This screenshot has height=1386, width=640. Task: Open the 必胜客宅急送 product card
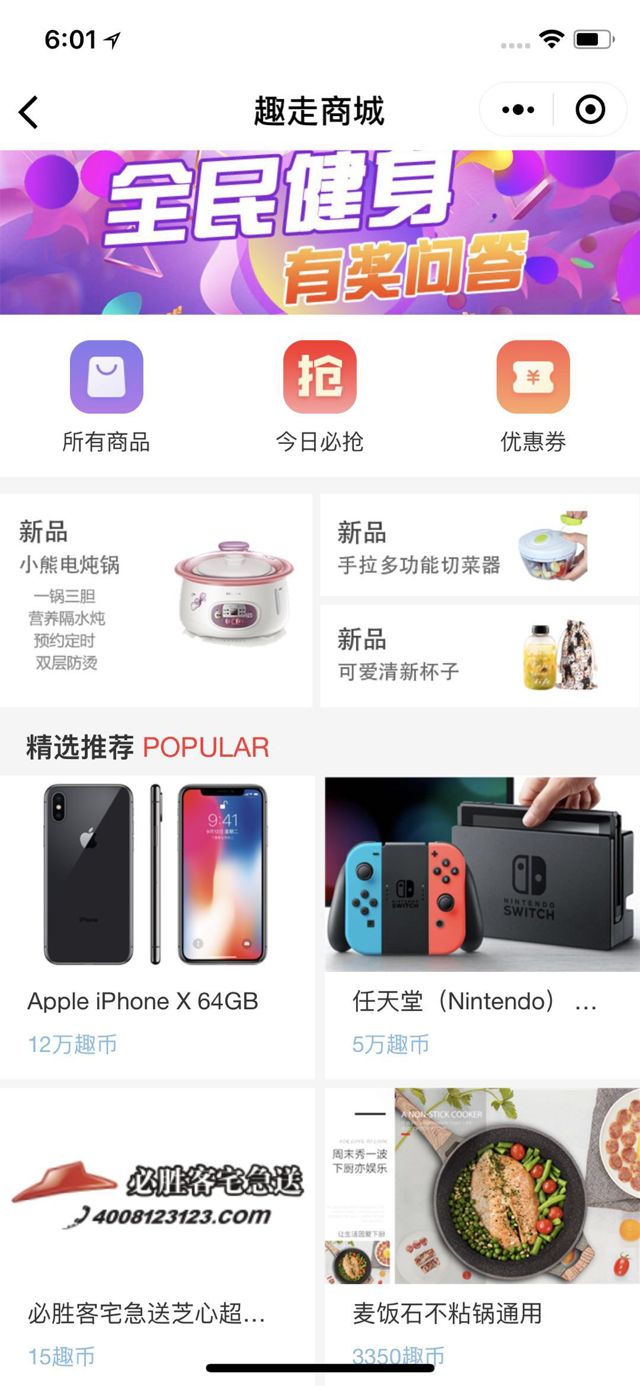156,1230
